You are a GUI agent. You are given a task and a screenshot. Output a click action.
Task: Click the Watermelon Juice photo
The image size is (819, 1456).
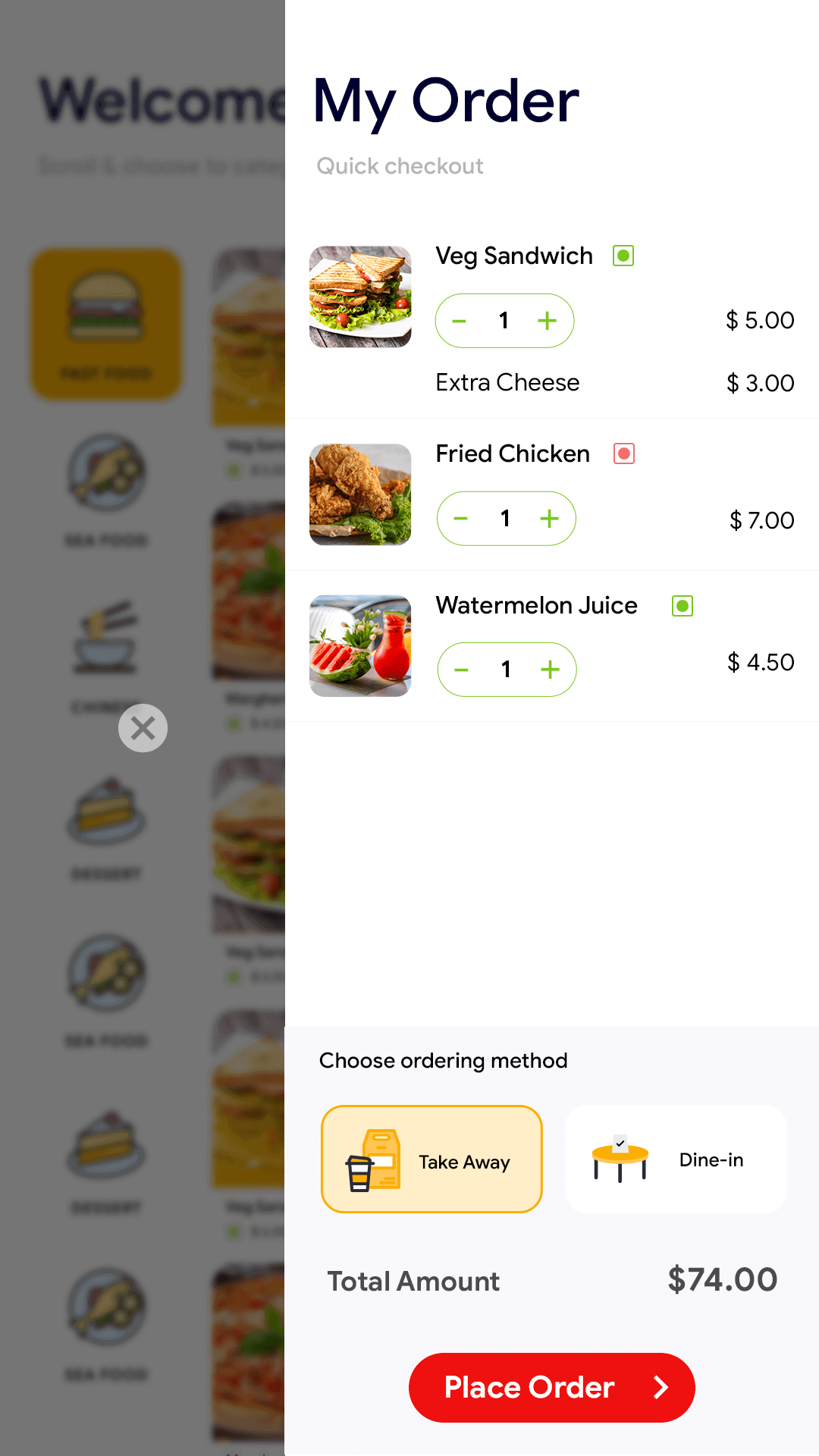pos(360,645)
